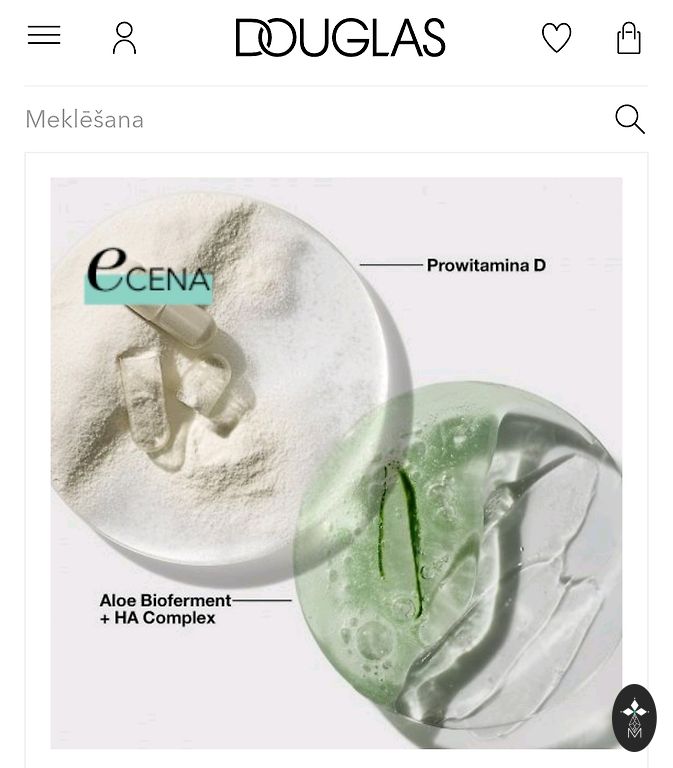Viewport: 673px width, 768px height.
Task: Open the user account icon
Action: (124, 38)
